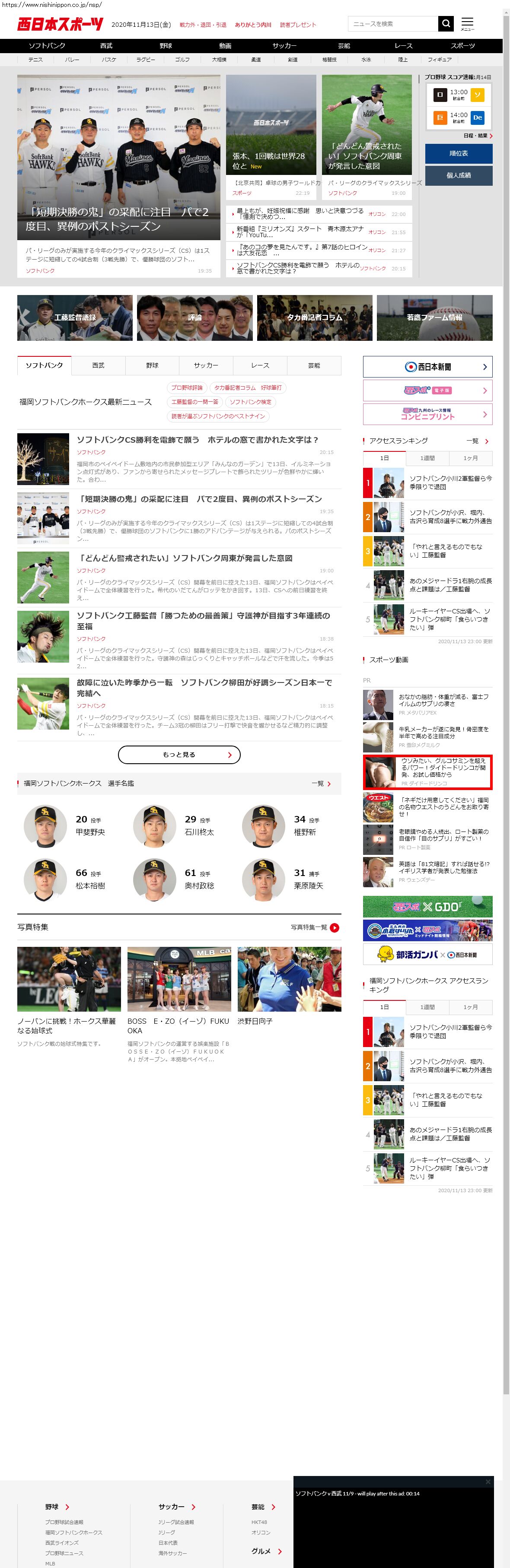Open the タカ番記者コラム banner tile
Image resolution: width=510 pixels, height=1568 pixels.
tap(314, 318)
